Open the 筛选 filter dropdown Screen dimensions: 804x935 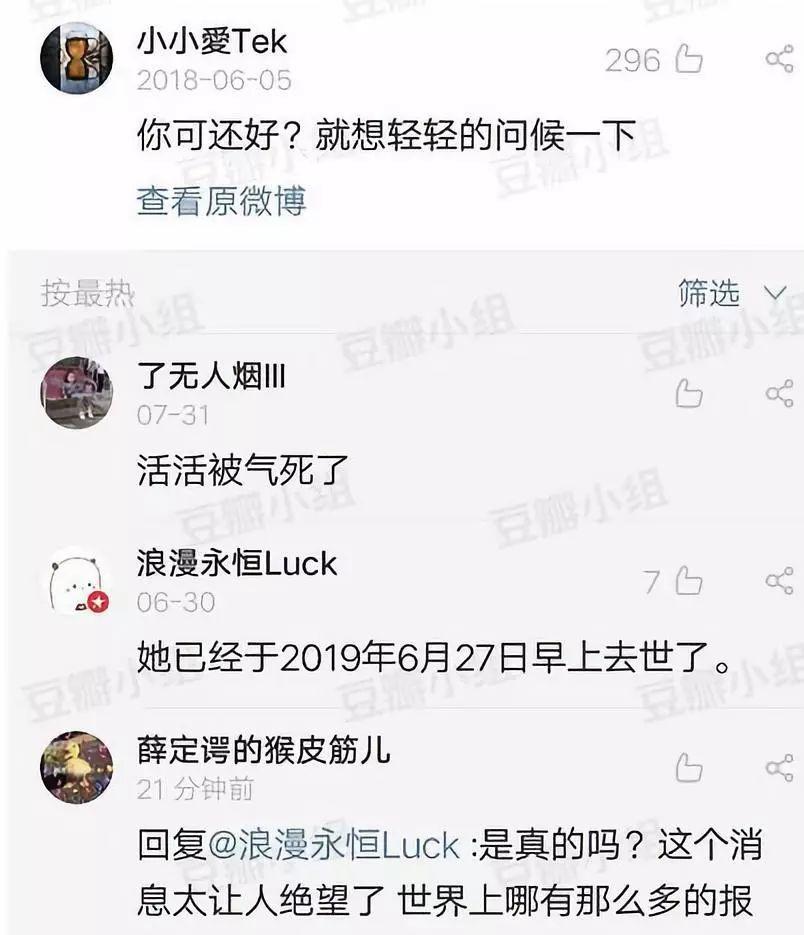tap(732, 293)
